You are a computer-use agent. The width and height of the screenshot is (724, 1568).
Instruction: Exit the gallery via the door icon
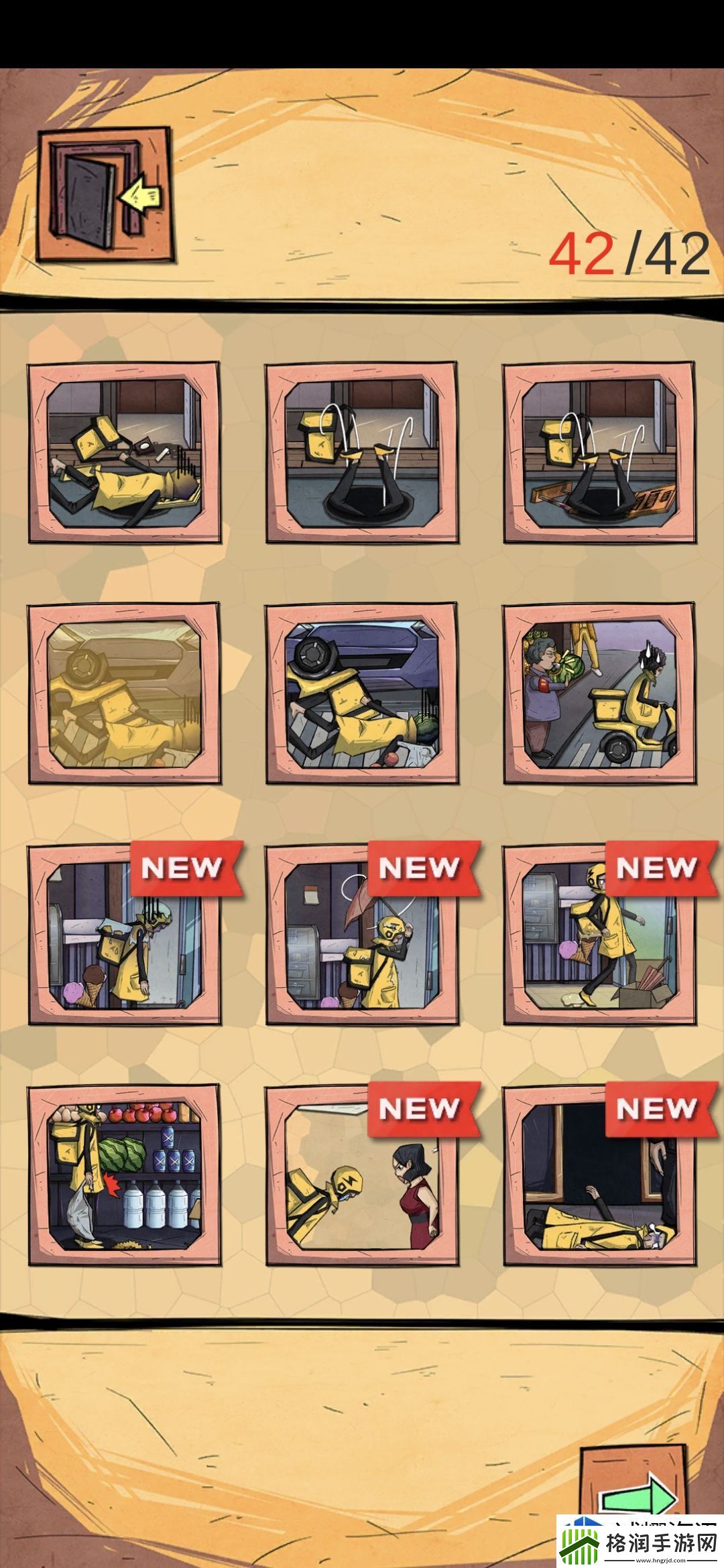105,195
